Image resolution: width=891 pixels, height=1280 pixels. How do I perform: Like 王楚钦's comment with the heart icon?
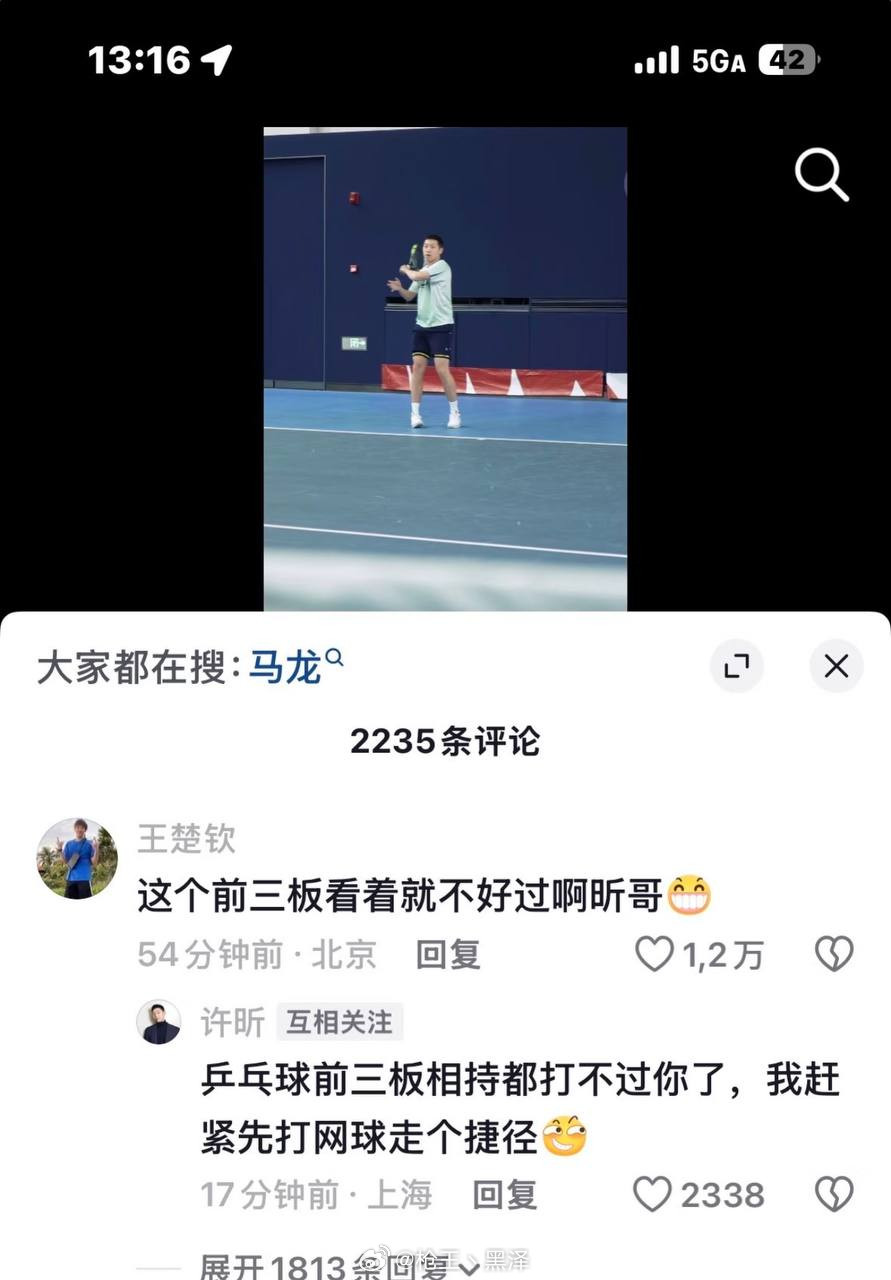click(654, 956)
